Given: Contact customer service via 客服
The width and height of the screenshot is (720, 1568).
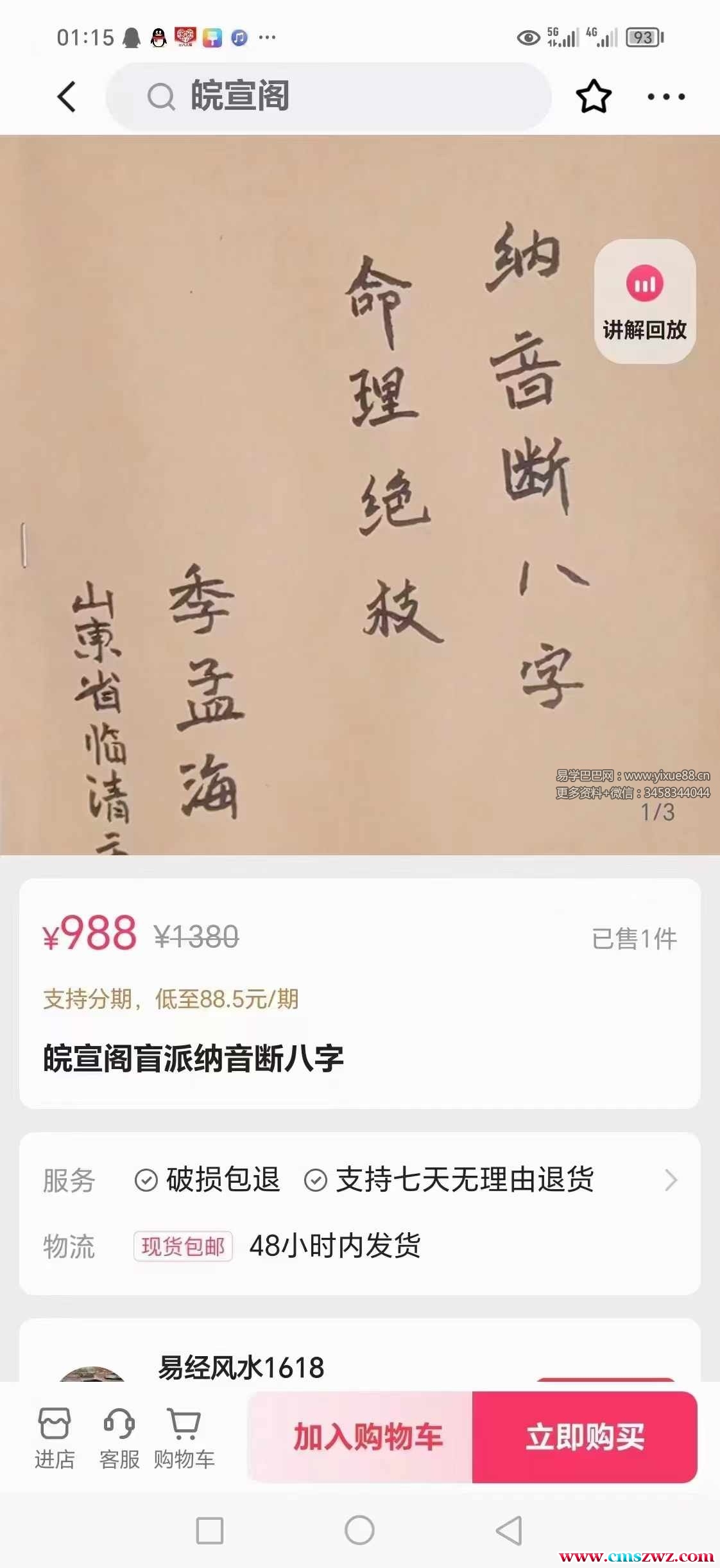Looking at the screenshot, I should (x=119, y=1438).
